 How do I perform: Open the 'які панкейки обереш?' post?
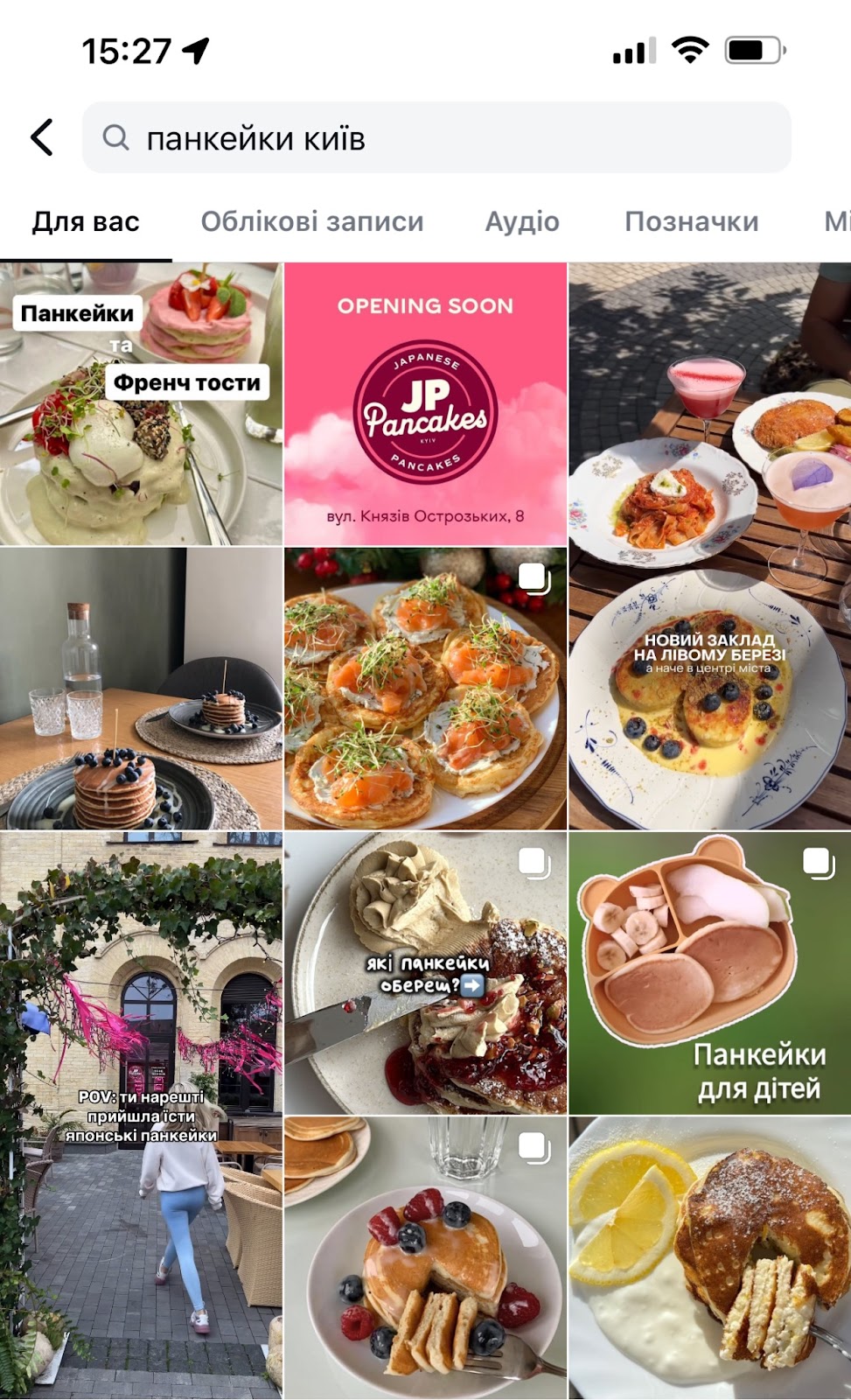[x=425, y=973]
